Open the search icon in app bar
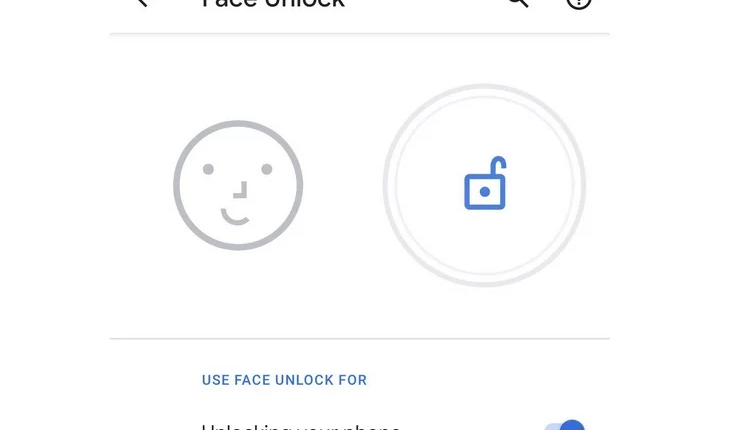 (x=517, y=2)
